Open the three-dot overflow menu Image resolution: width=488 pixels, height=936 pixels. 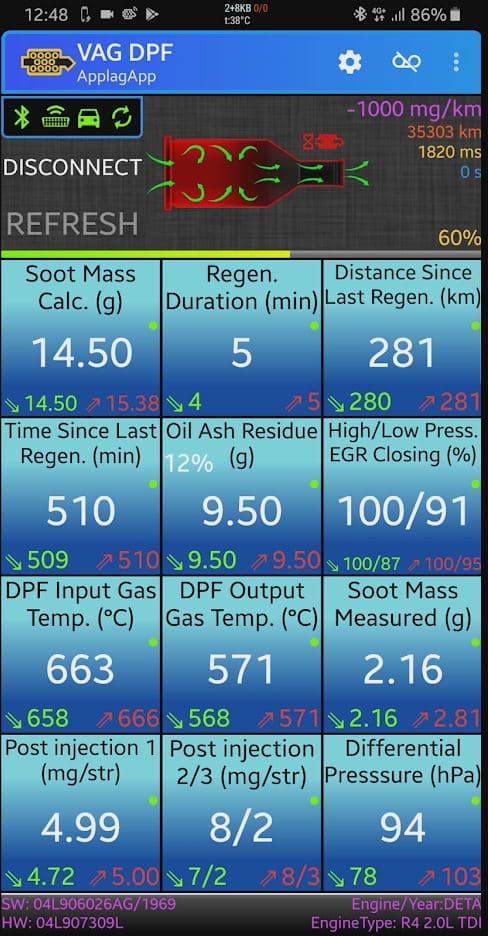456,61
